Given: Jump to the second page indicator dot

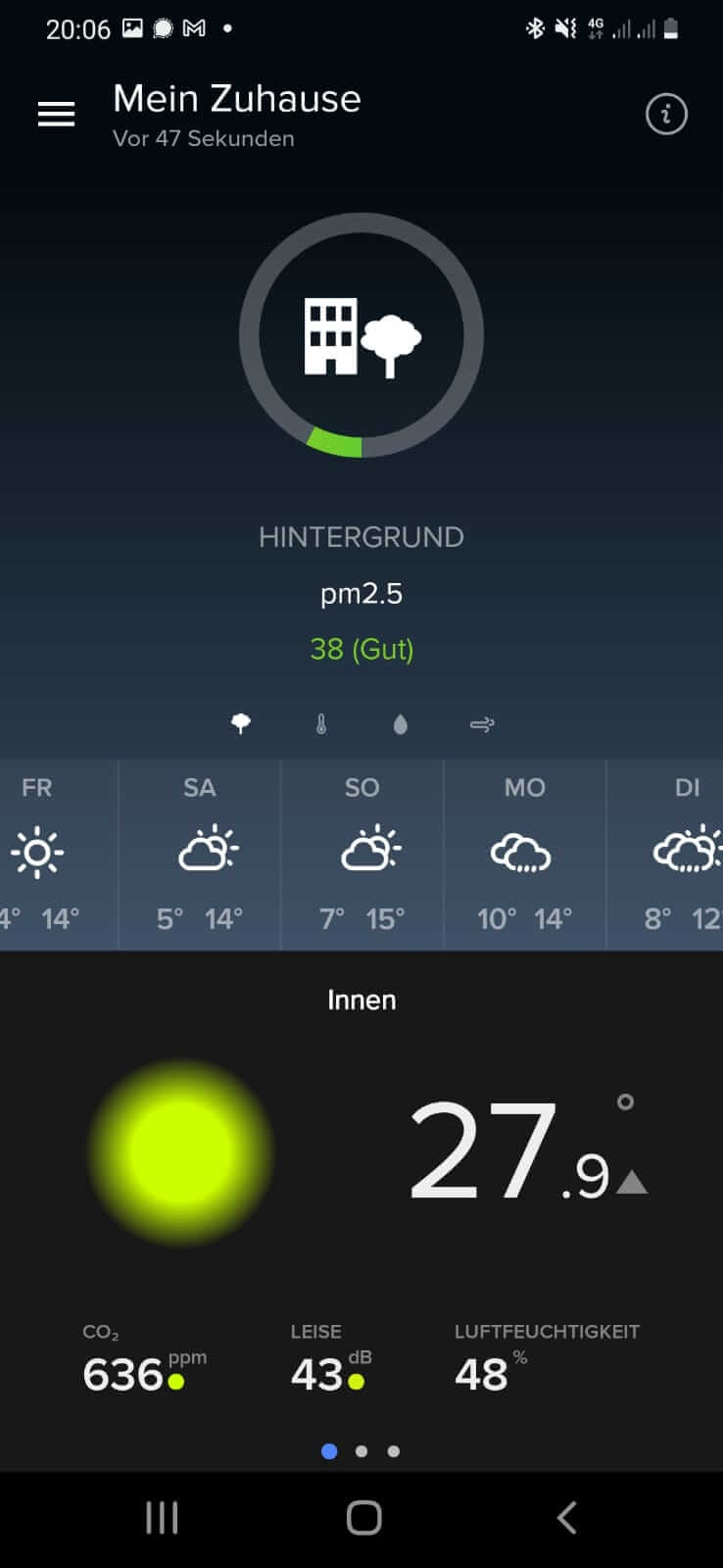Looking at the screenshot, I should coord(361,1451).
